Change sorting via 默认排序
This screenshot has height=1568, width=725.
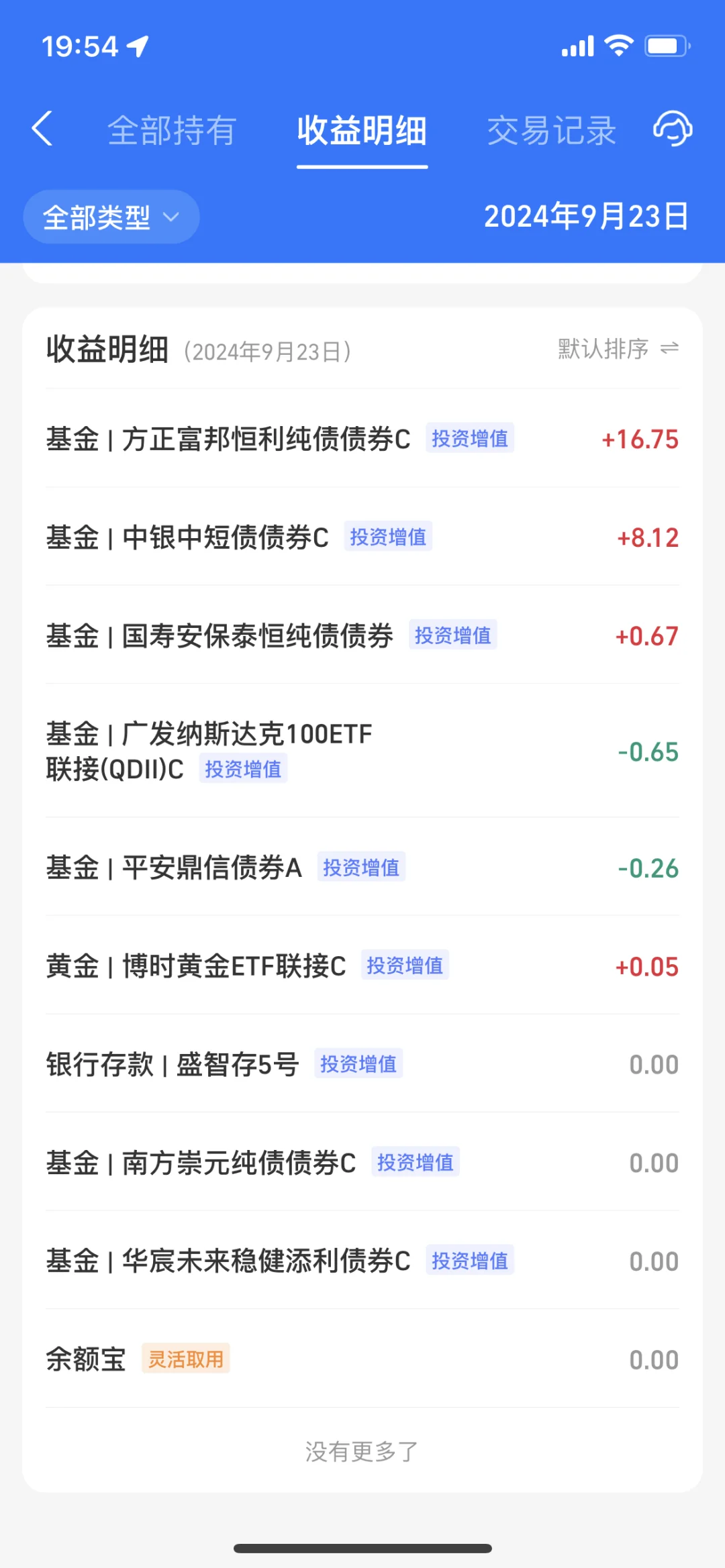point(618,349)
